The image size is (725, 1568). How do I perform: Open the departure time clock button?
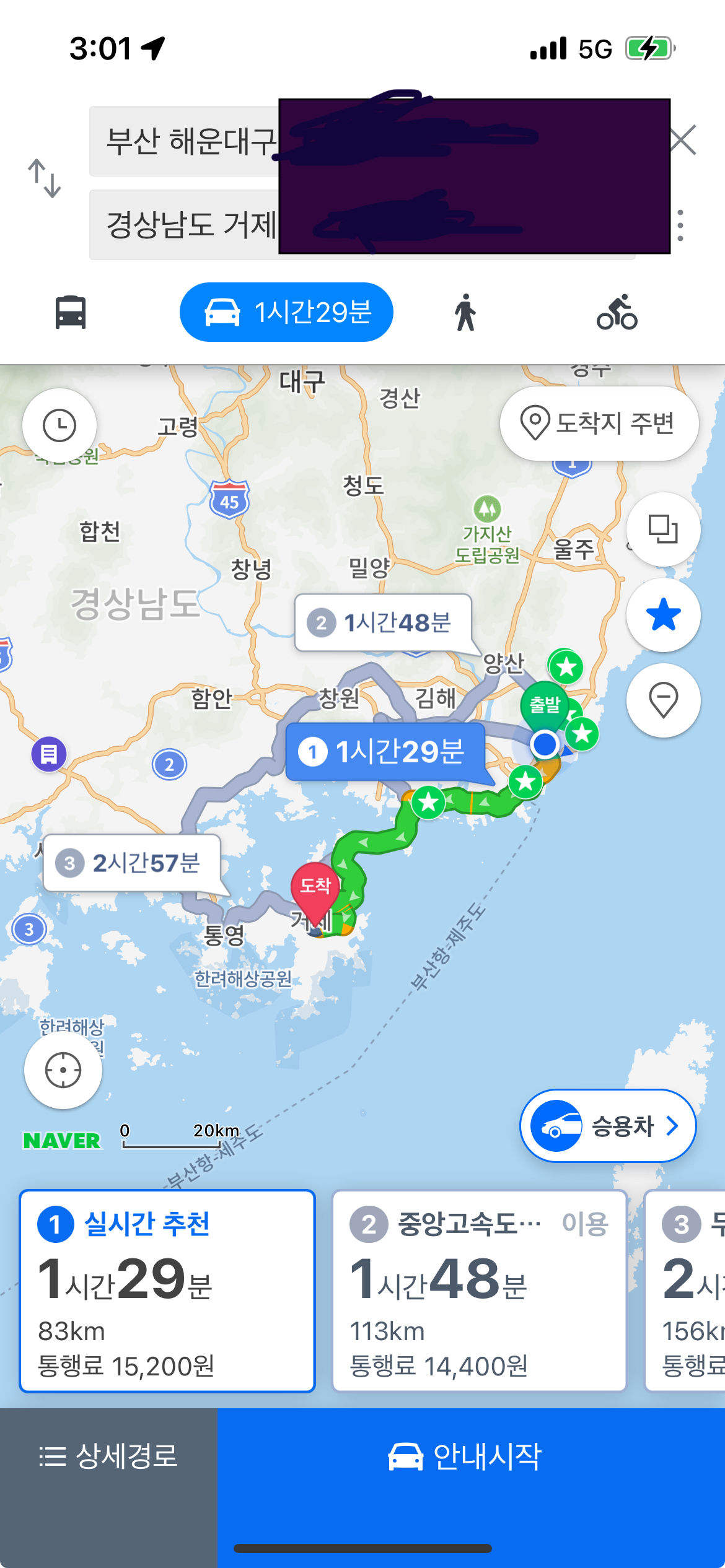(59, 425)
